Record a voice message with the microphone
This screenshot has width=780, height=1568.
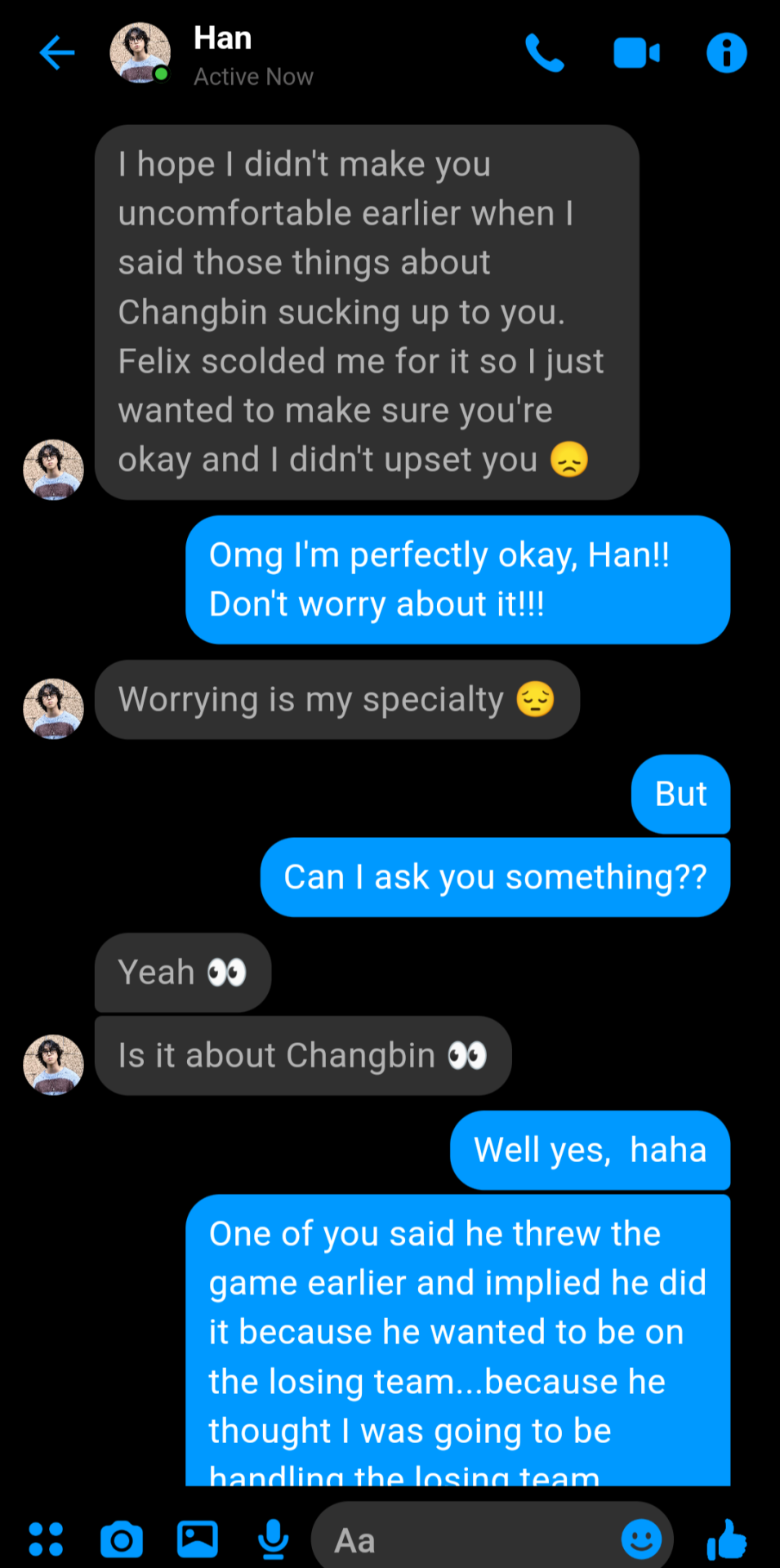pos(273,1539)
